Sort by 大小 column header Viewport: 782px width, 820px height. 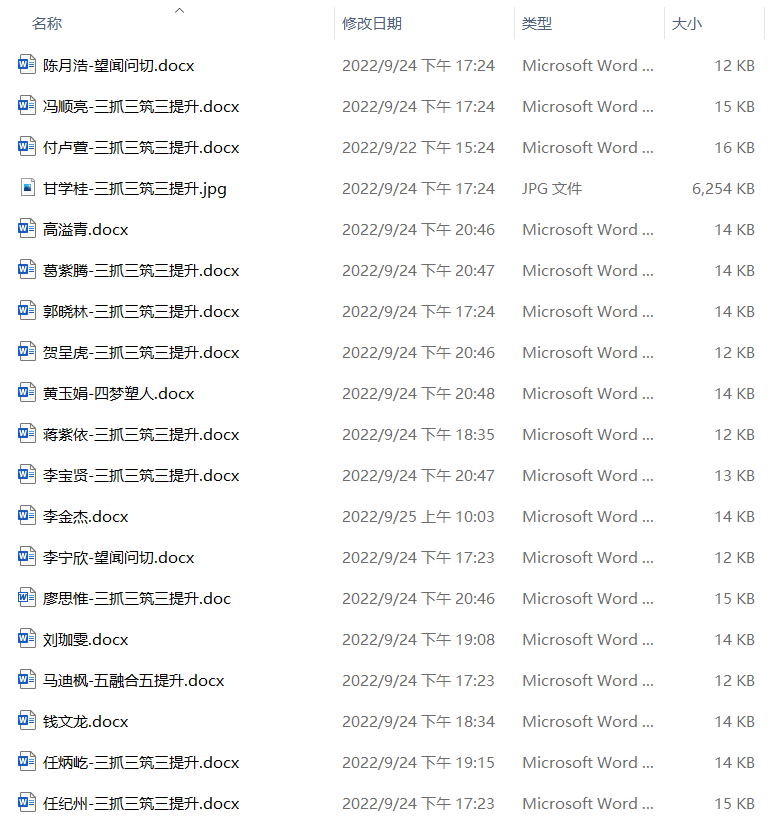(x=686, y=24)
